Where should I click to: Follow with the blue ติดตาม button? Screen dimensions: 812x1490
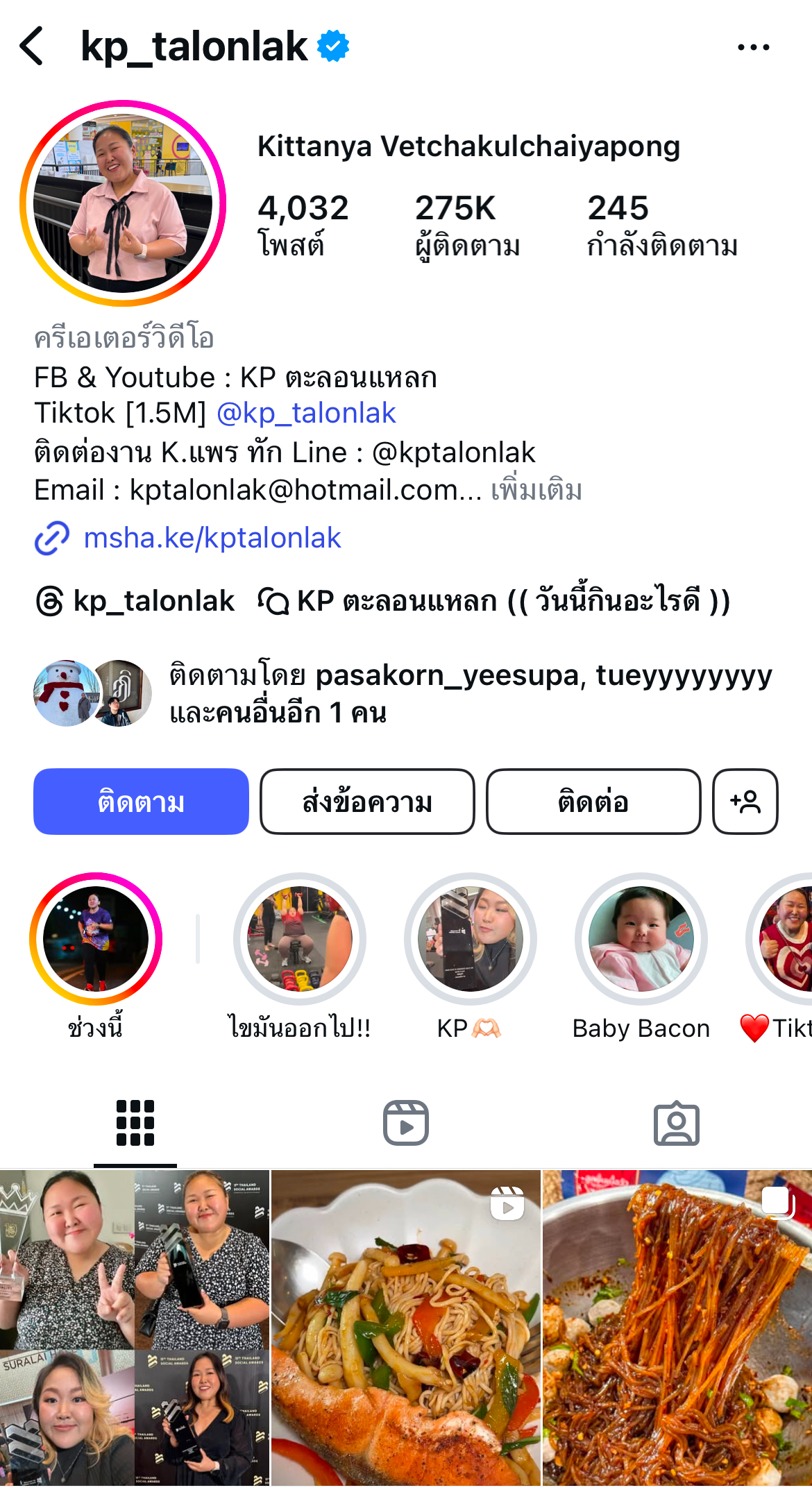[141, 802]
